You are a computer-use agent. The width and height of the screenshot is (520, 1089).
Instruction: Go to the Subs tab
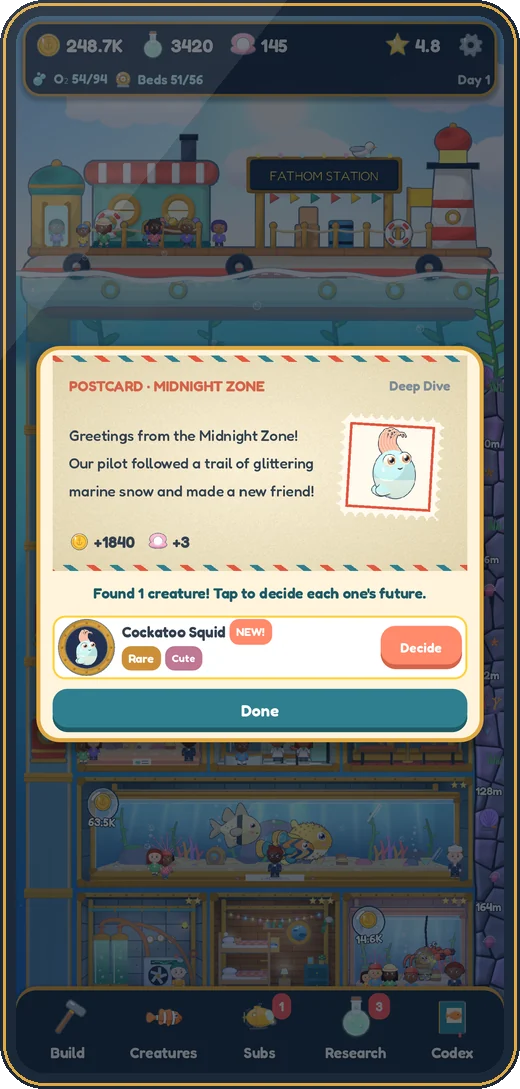click(x=260, y=1031)
